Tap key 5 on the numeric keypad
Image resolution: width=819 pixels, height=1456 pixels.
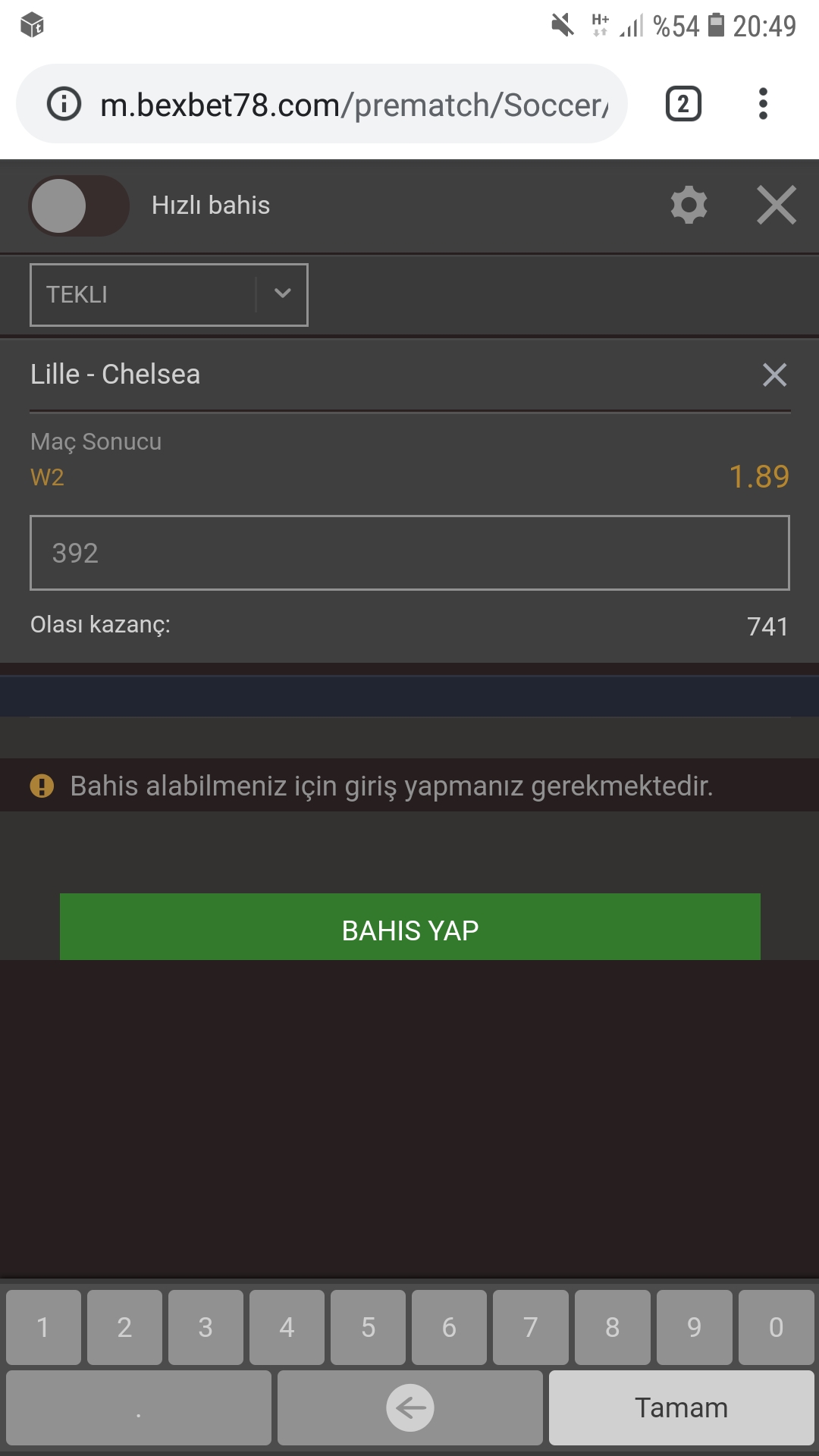point(368,1327)
